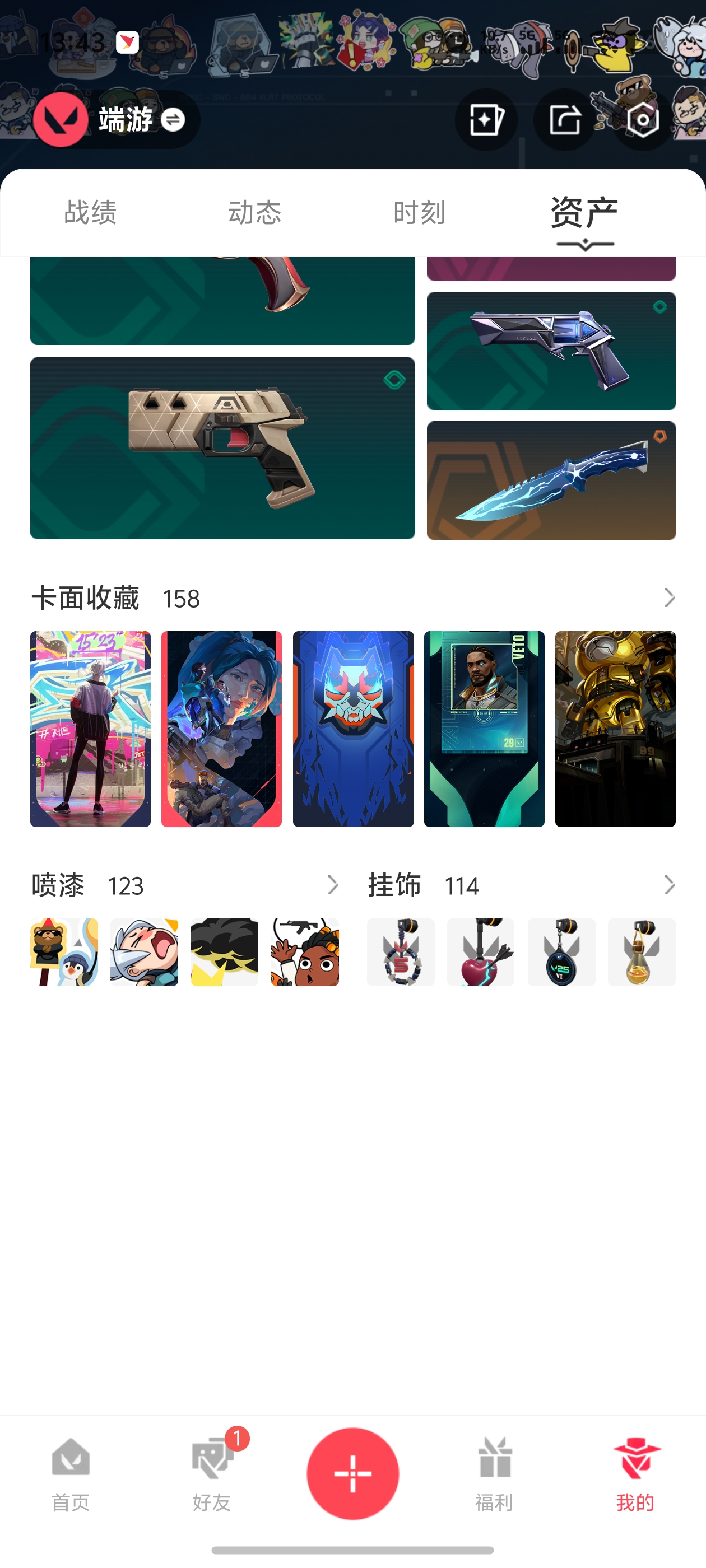Expand the 卡面收藏 collection list

coord(669,598)
